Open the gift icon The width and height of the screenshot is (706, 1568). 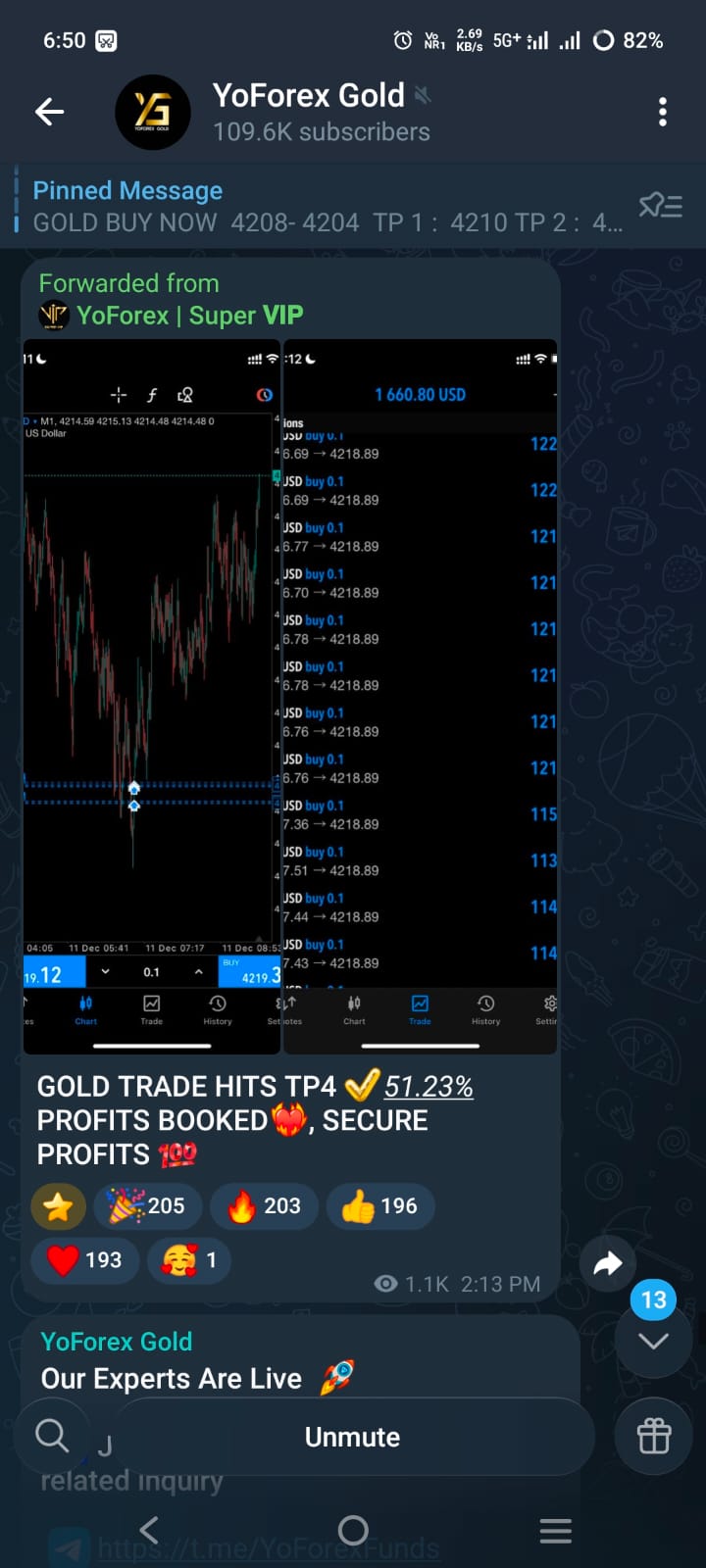click(x=654, y=1437)
